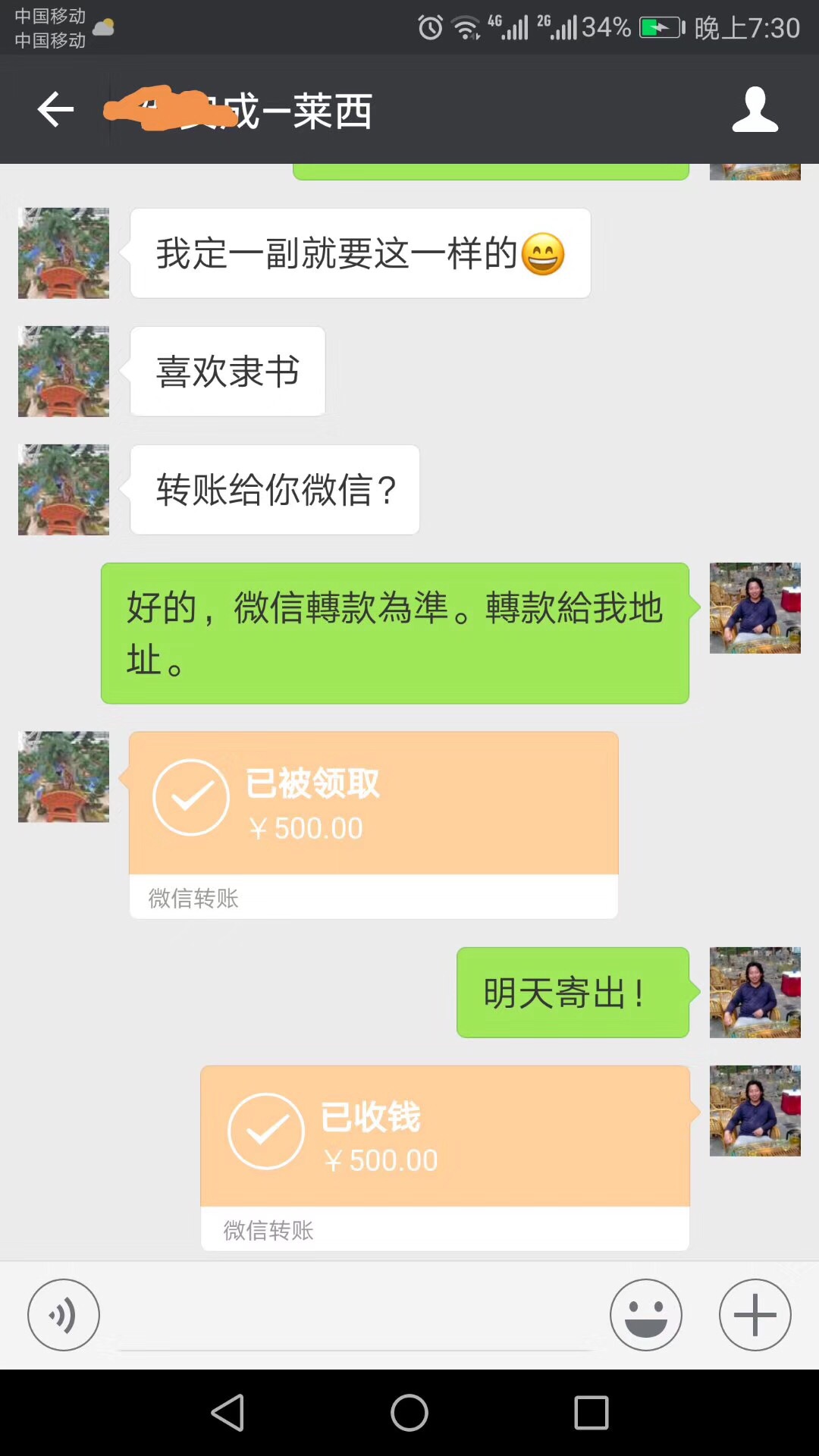Switch to voice message input

64,1314
